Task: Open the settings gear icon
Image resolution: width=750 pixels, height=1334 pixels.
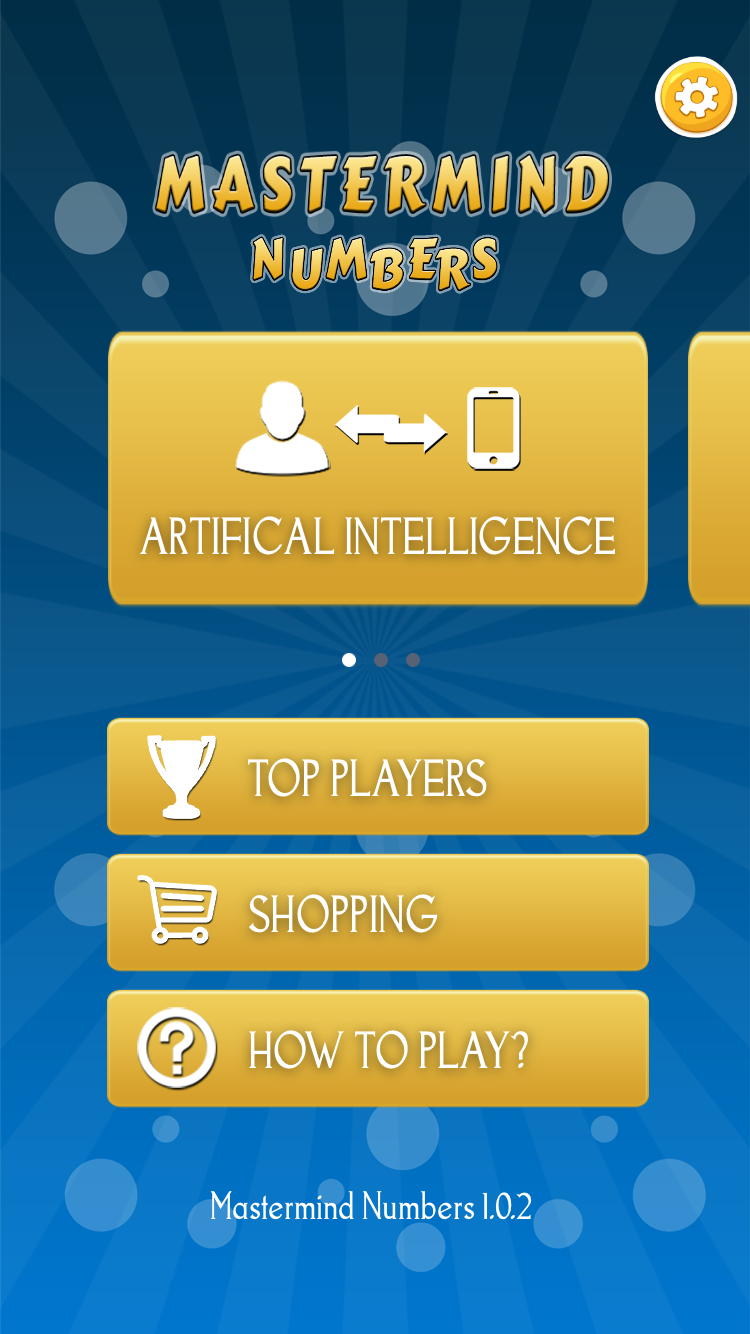Action: click(696, 97)
